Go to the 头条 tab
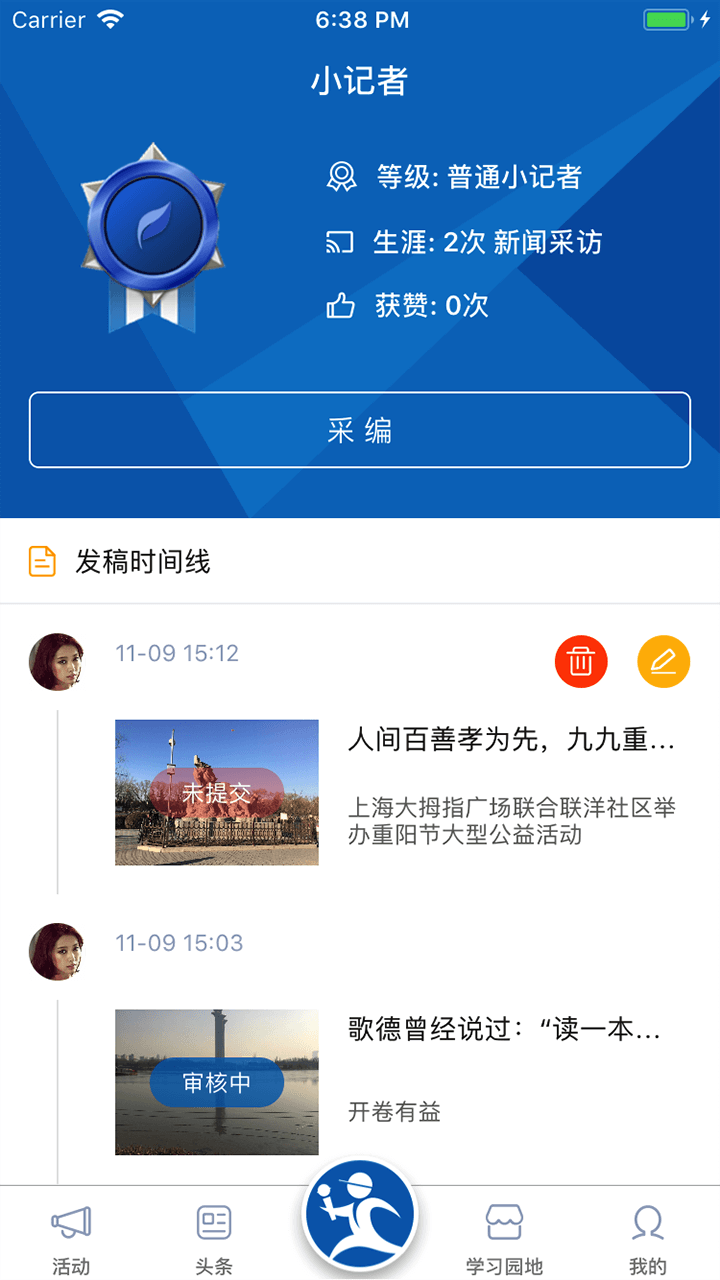 pyautogui.click(x=214, y=1240)
